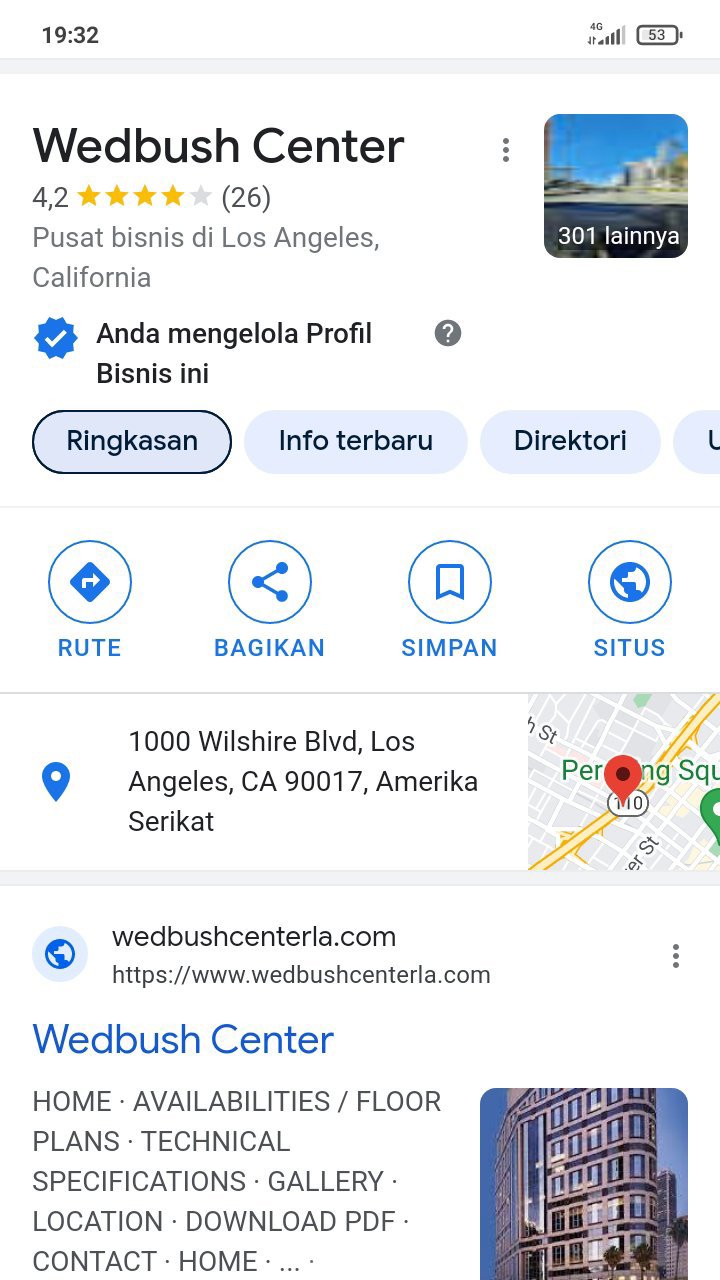Switch to the Direktori chip
720x1280 pixels.
[x=570, y=441]
